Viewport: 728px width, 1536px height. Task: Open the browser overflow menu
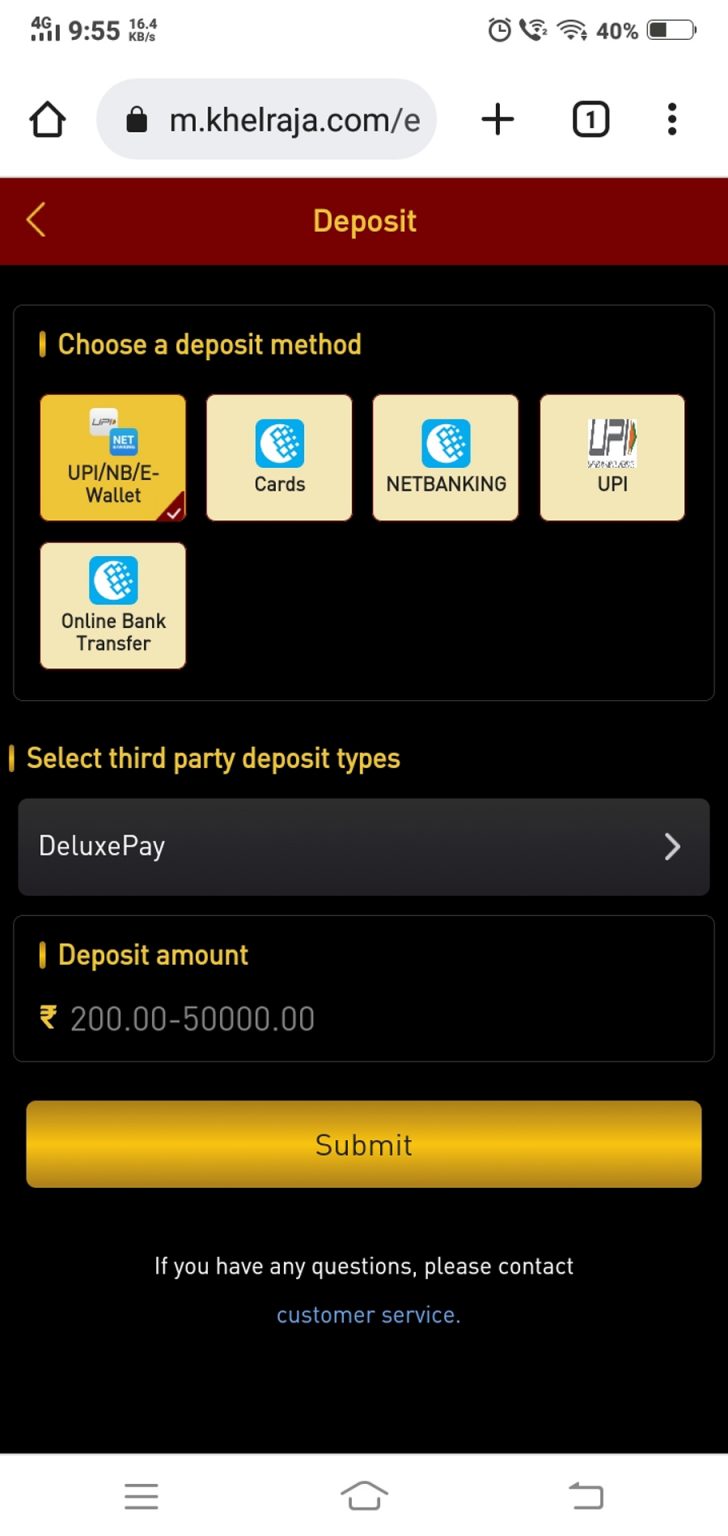pyautogui.click(x=672, y=120)
